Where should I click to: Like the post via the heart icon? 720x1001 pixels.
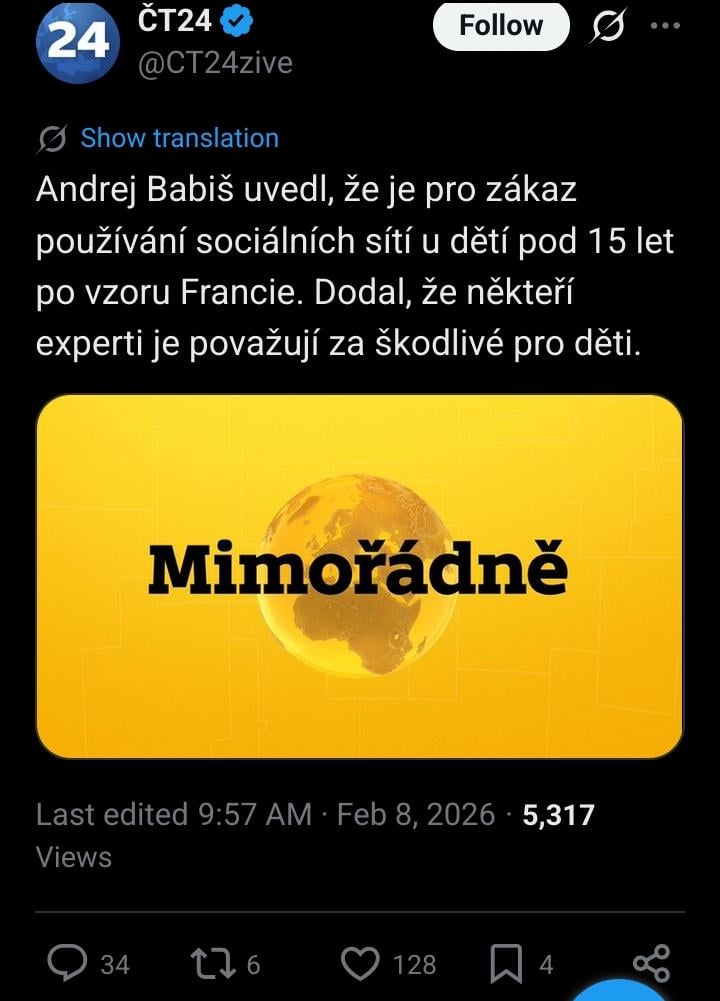[x=360, y=963]
